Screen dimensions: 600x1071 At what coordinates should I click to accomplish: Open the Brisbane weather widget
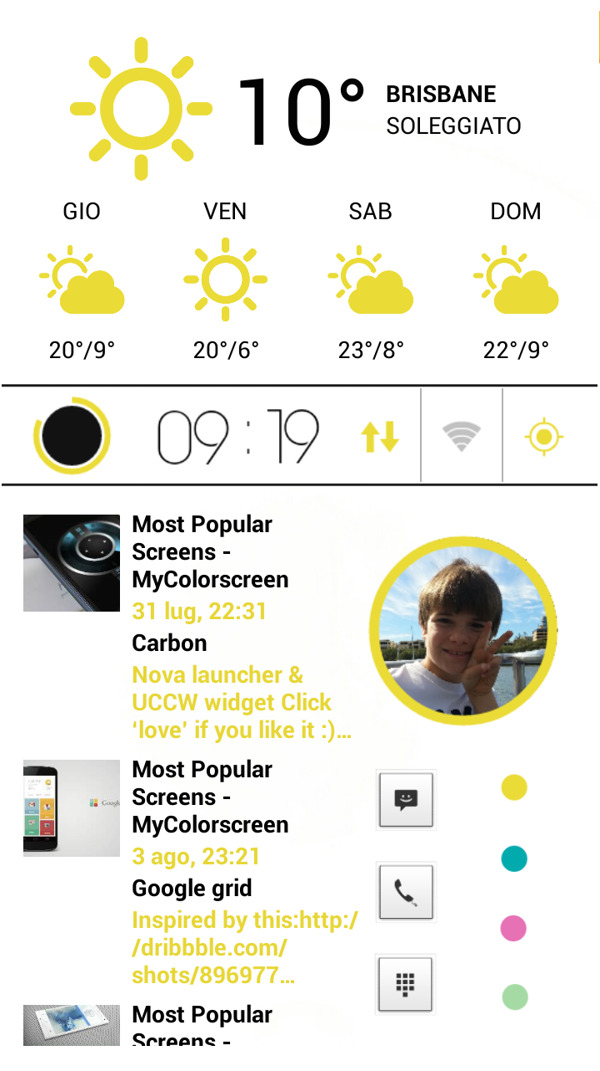point(300,110)
